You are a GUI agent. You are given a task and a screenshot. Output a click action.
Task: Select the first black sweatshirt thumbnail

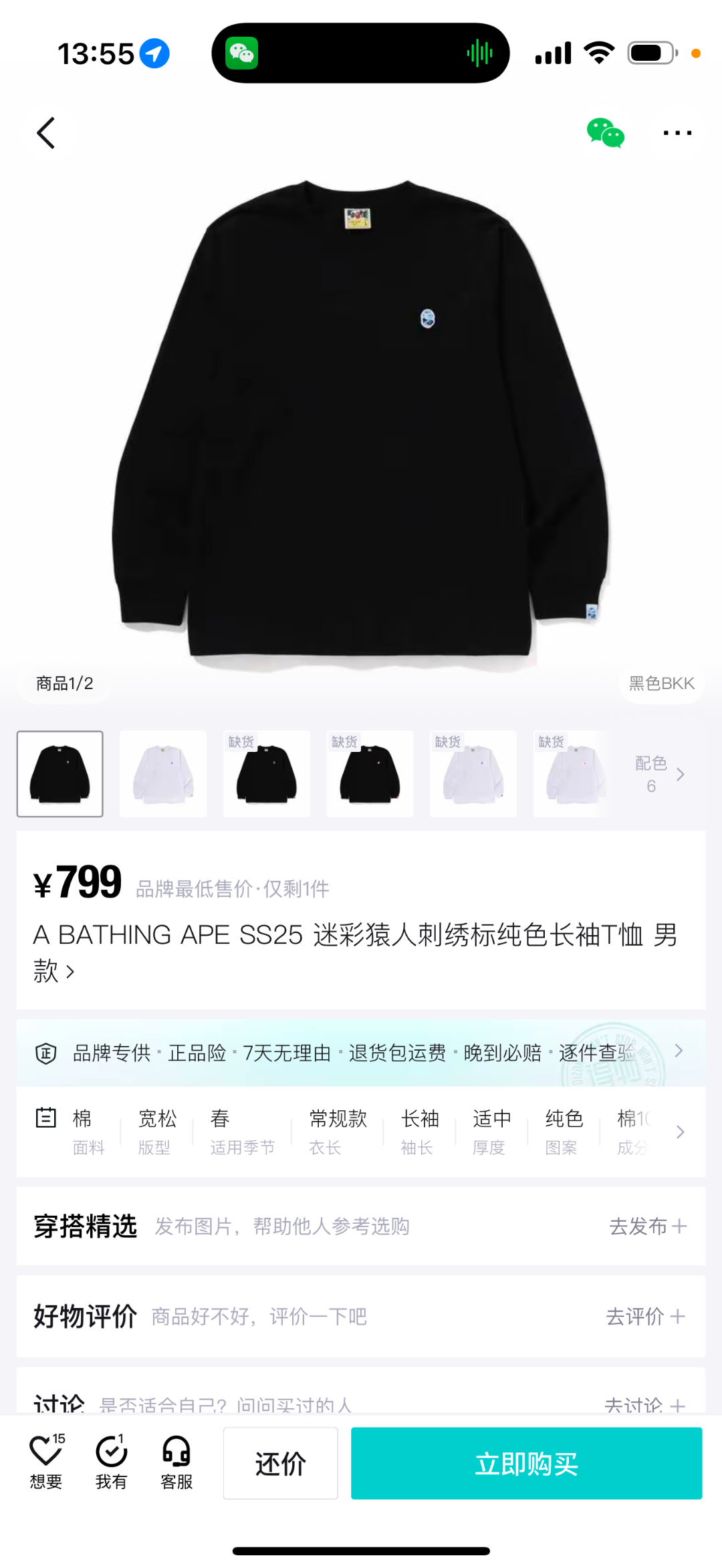(x=60, y=773)
